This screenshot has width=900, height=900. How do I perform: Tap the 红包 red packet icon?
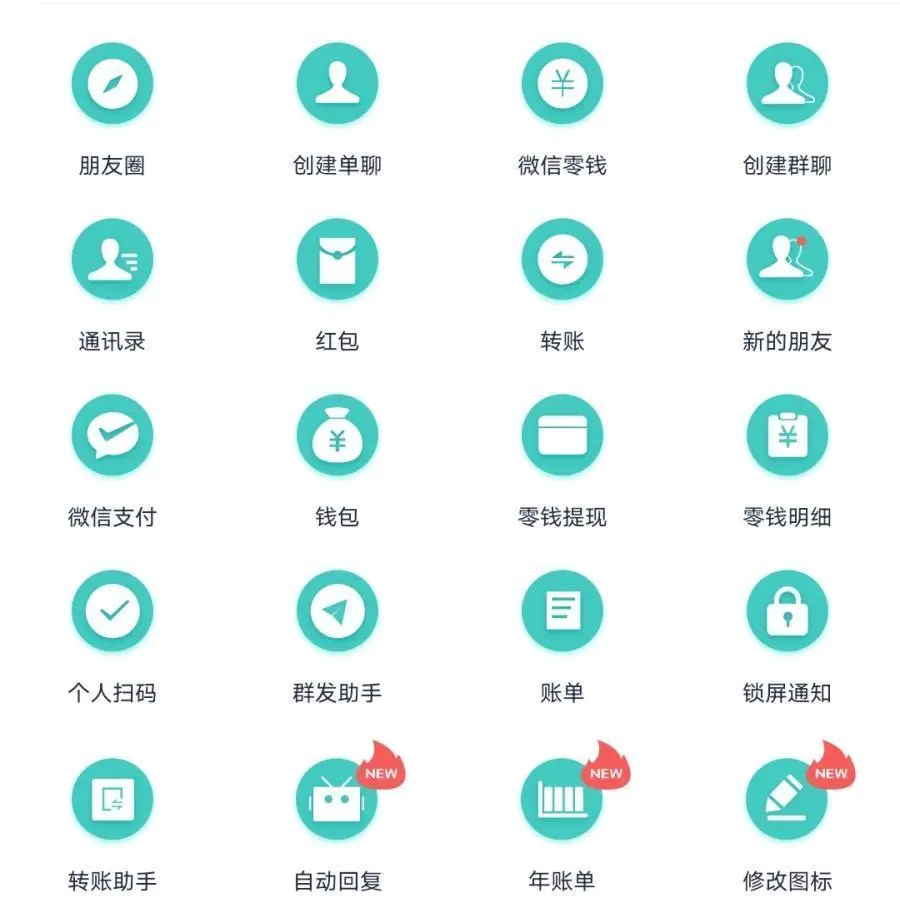coord(337,260)
